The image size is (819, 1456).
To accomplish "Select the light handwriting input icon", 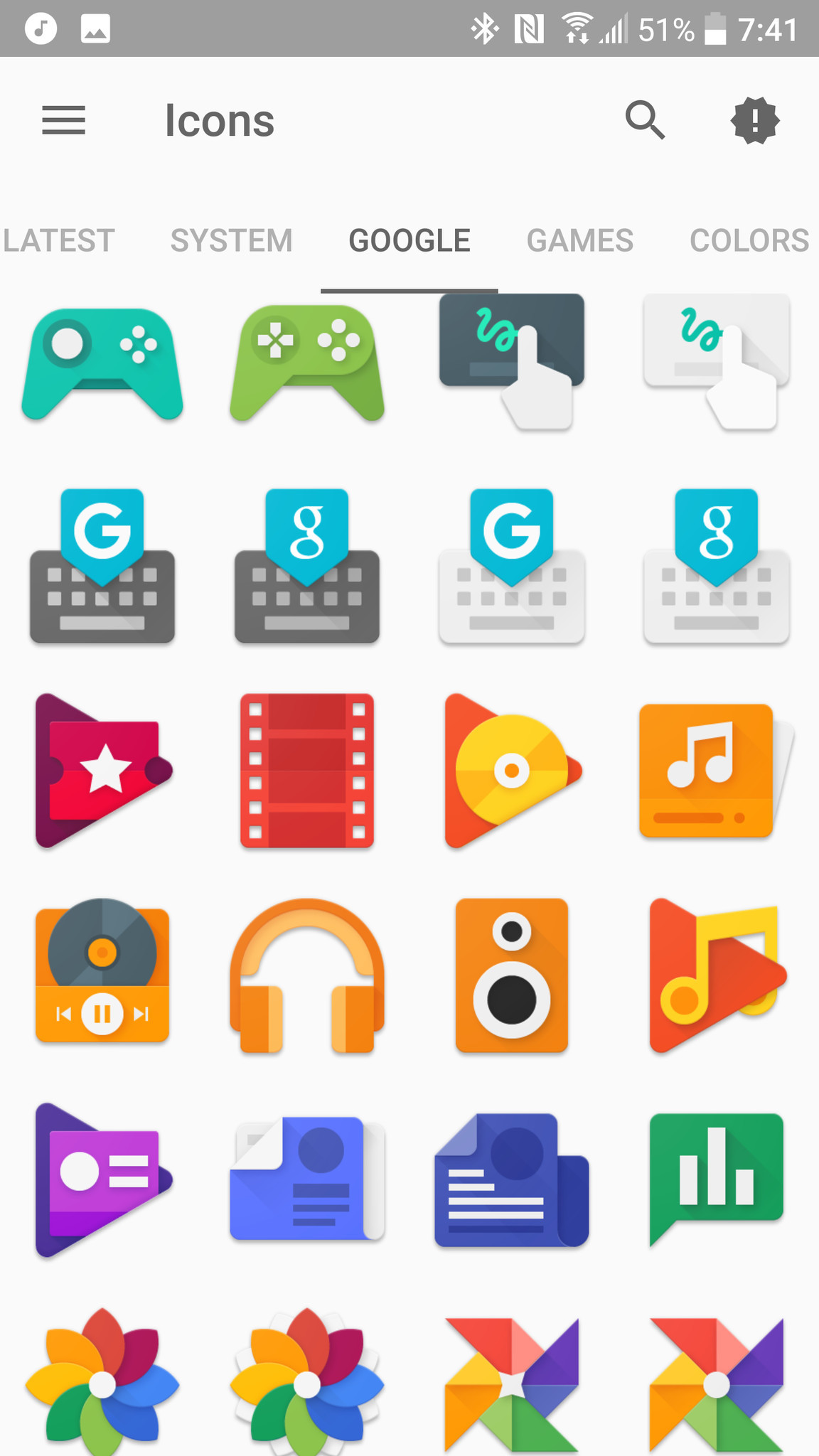I will pos(716,363).
